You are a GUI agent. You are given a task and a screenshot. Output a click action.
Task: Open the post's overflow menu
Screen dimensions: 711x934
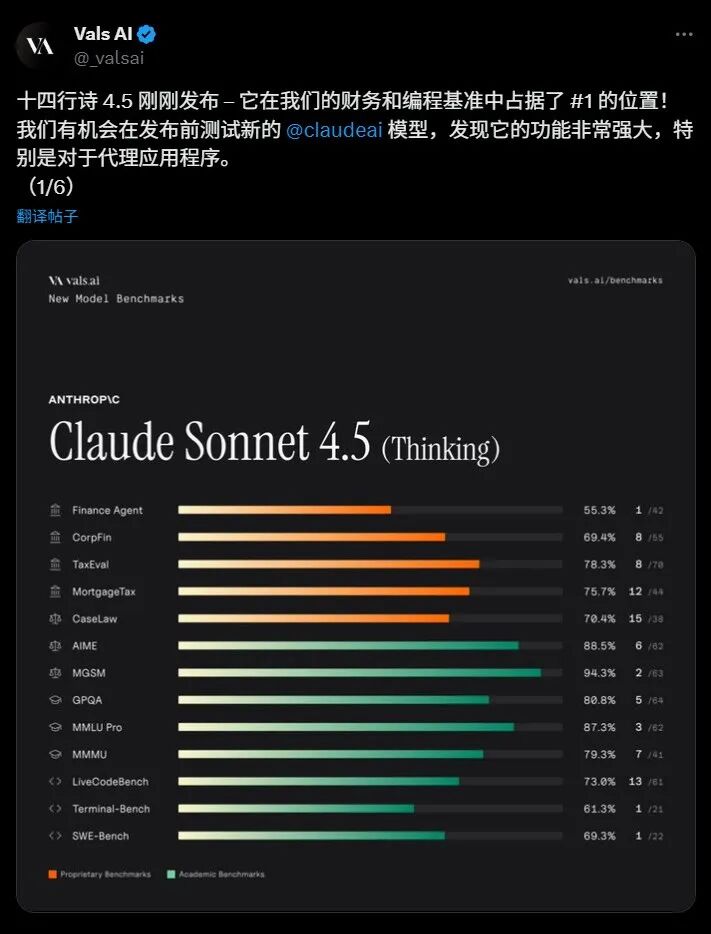click(x=684, y=35)
